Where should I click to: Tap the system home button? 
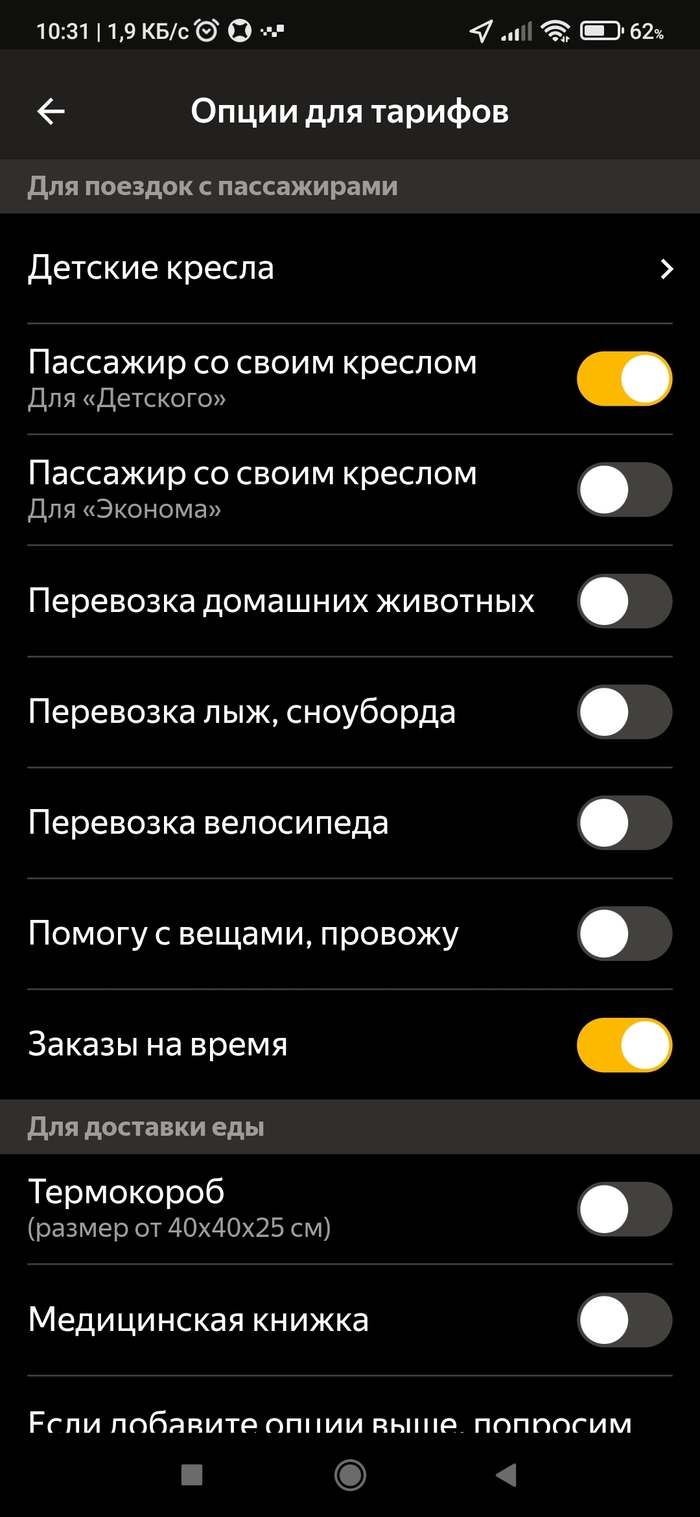pyautogui.click(x=350, y=1474)
